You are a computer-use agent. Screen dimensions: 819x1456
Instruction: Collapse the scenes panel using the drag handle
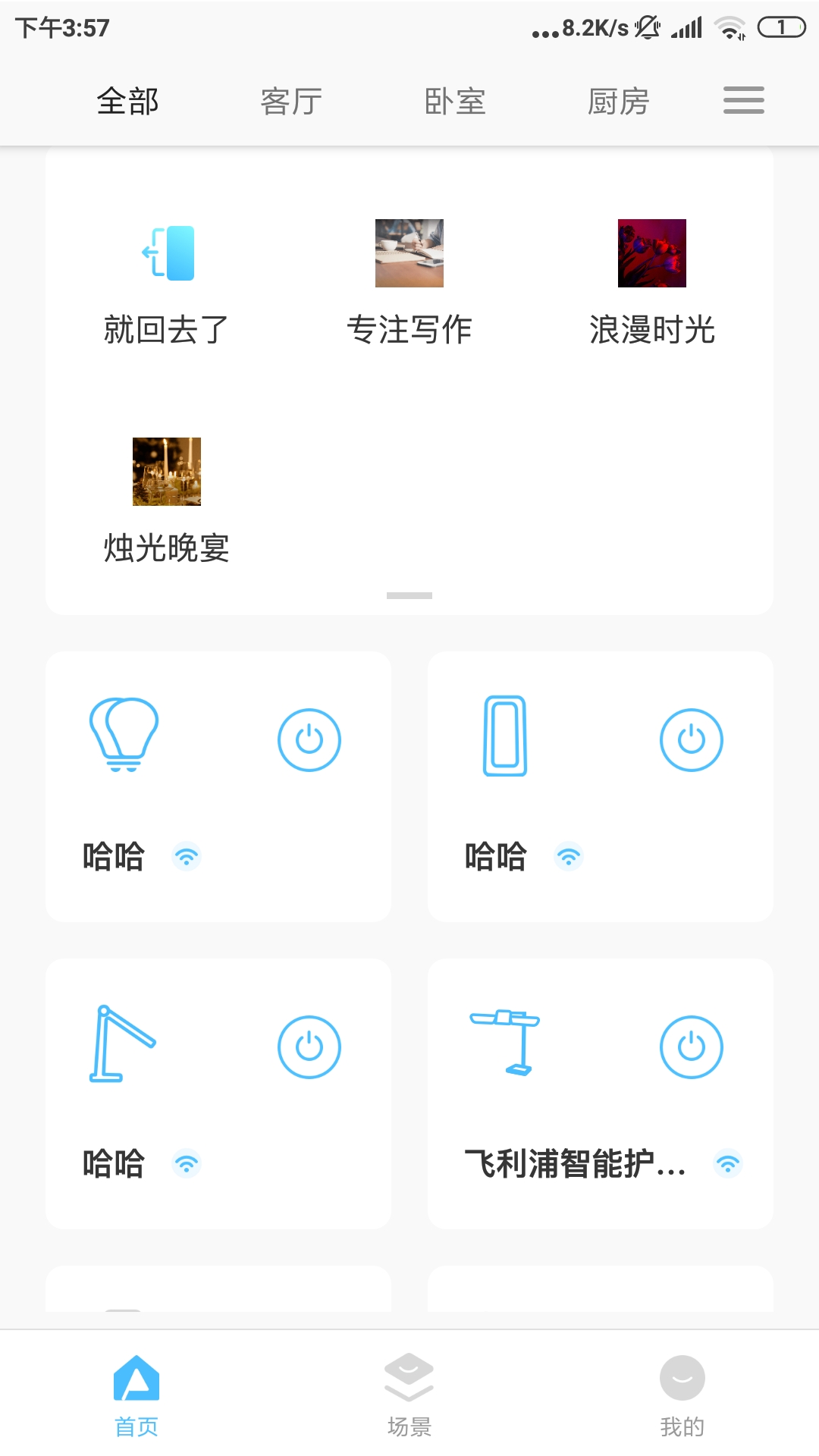pyautogui.click(x=409, y=596)
